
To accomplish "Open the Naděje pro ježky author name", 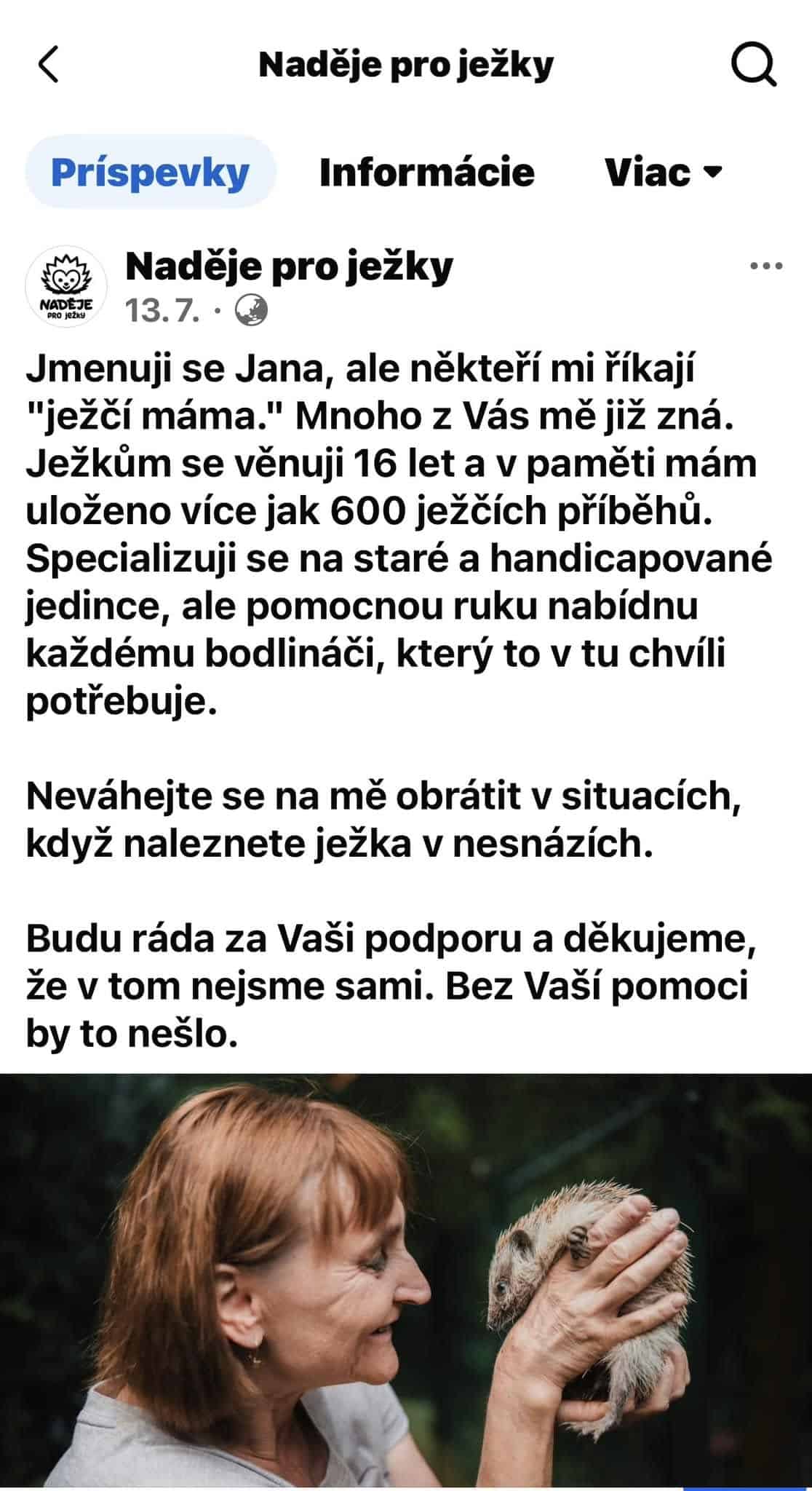I will (289, 266).
